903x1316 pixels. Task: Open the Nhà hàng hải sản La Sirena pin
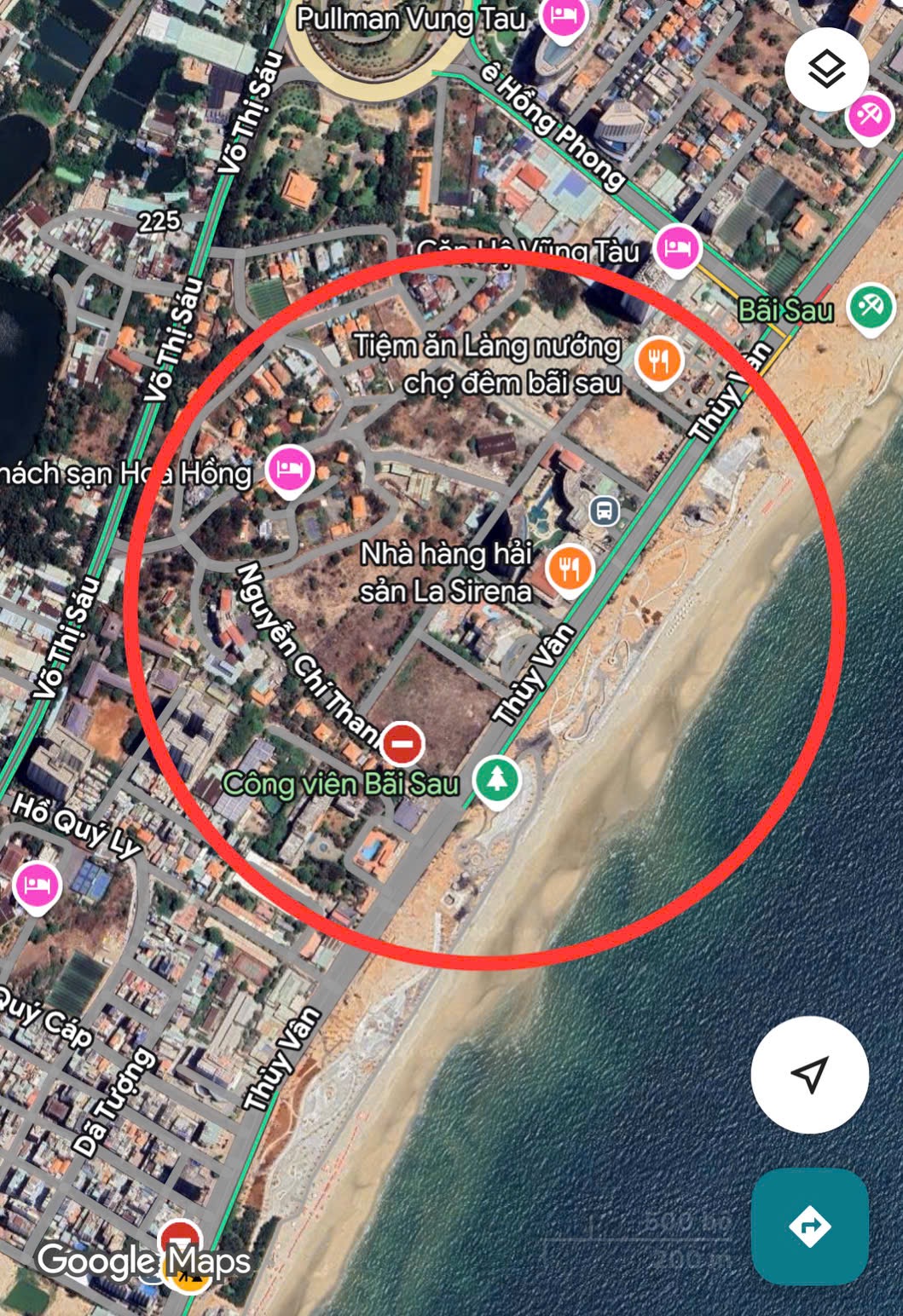[569, 568]
